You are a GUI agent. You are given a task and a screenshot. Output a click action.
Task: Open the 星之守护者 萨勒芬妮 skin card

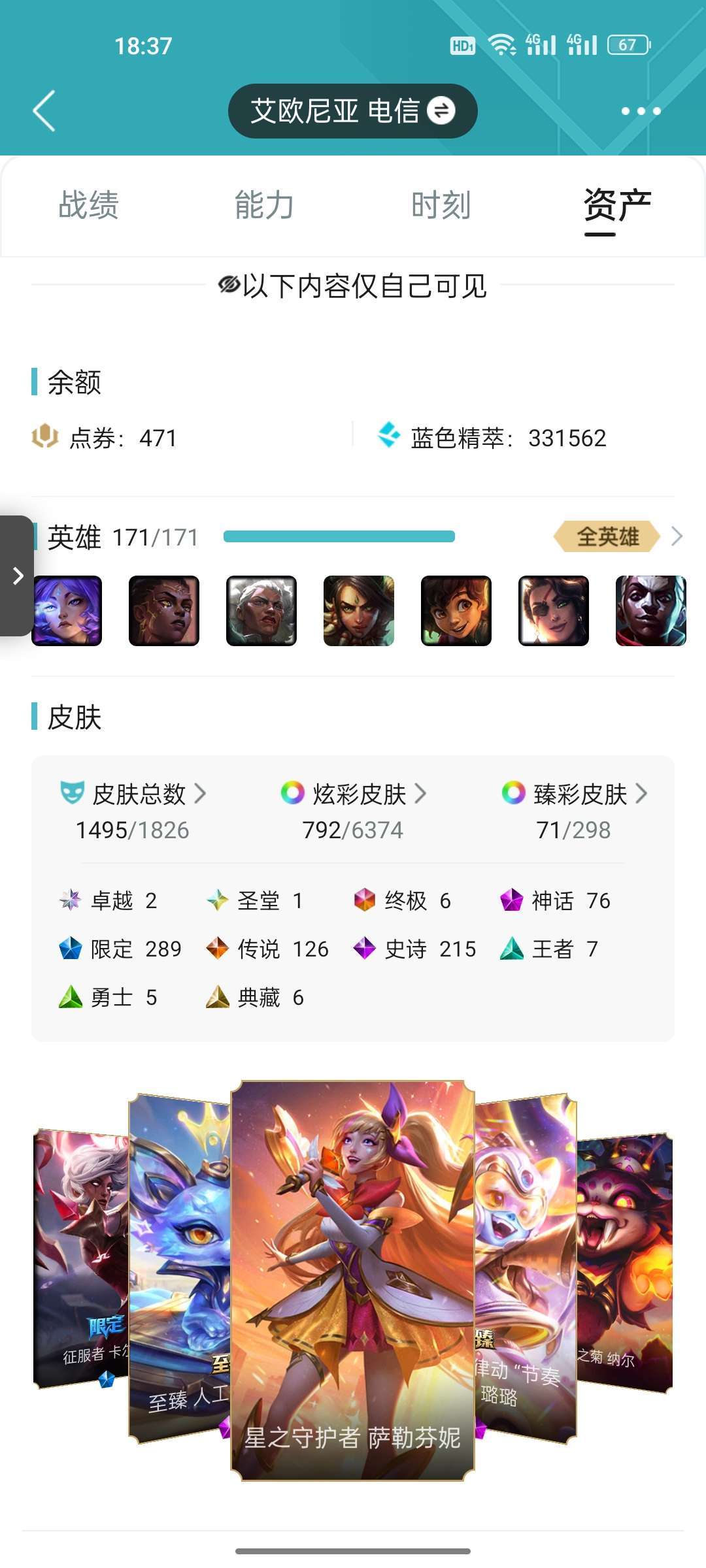(x=352, y=1281)
